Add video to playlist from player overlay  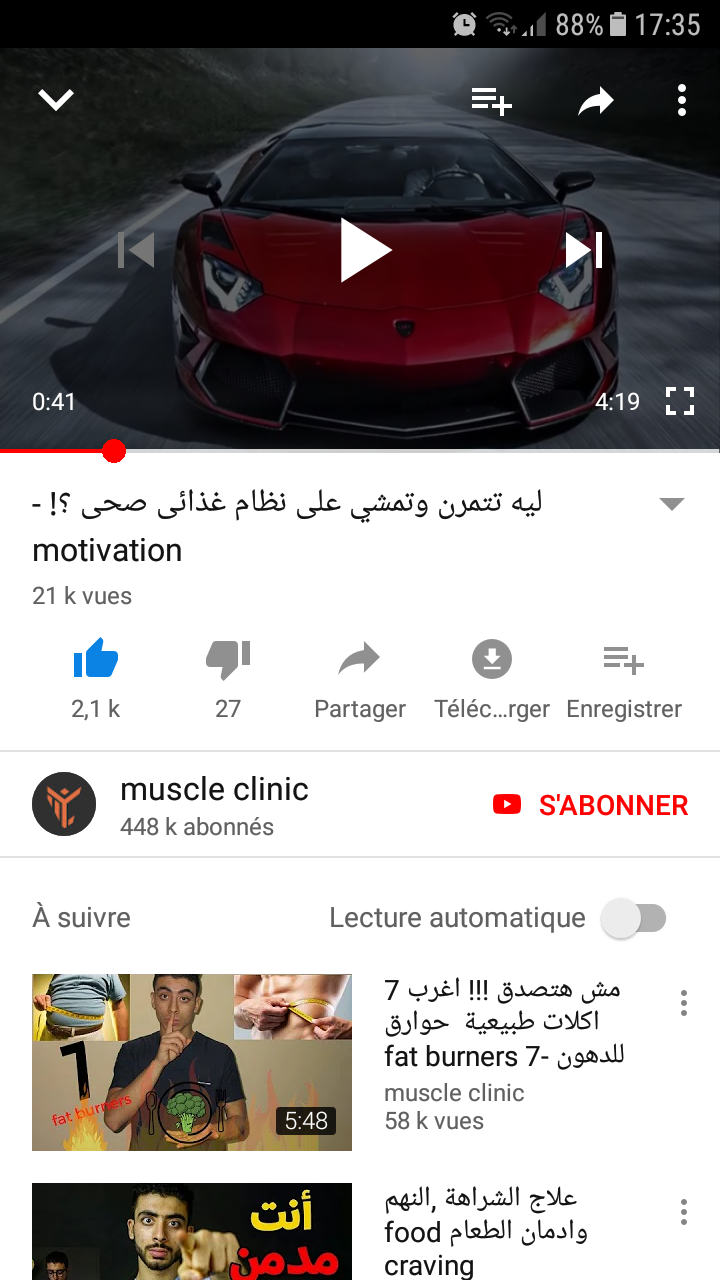[491, 100]
